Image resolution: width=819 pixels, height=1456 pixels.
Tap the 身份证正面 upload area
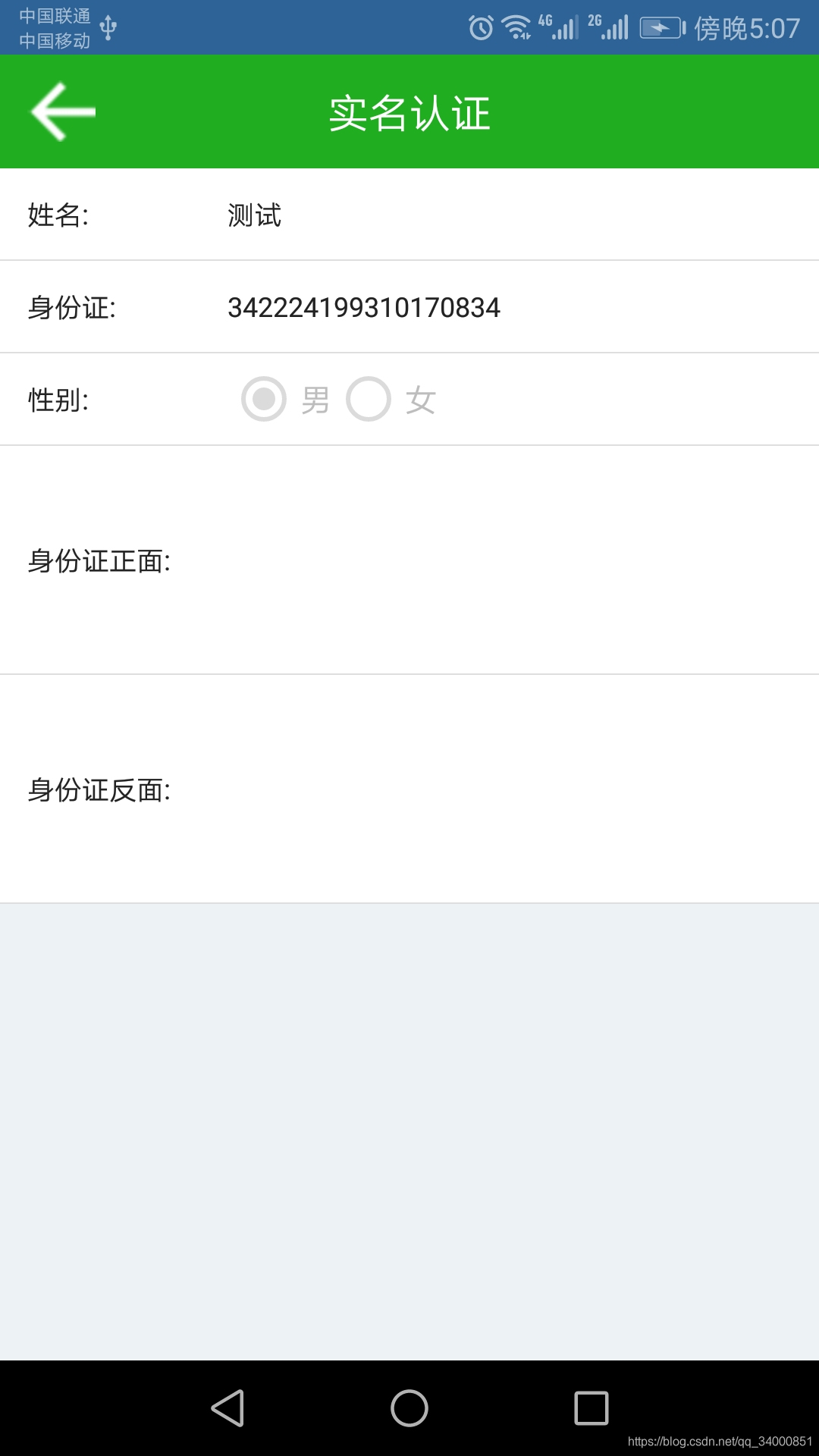click(409, 561)
